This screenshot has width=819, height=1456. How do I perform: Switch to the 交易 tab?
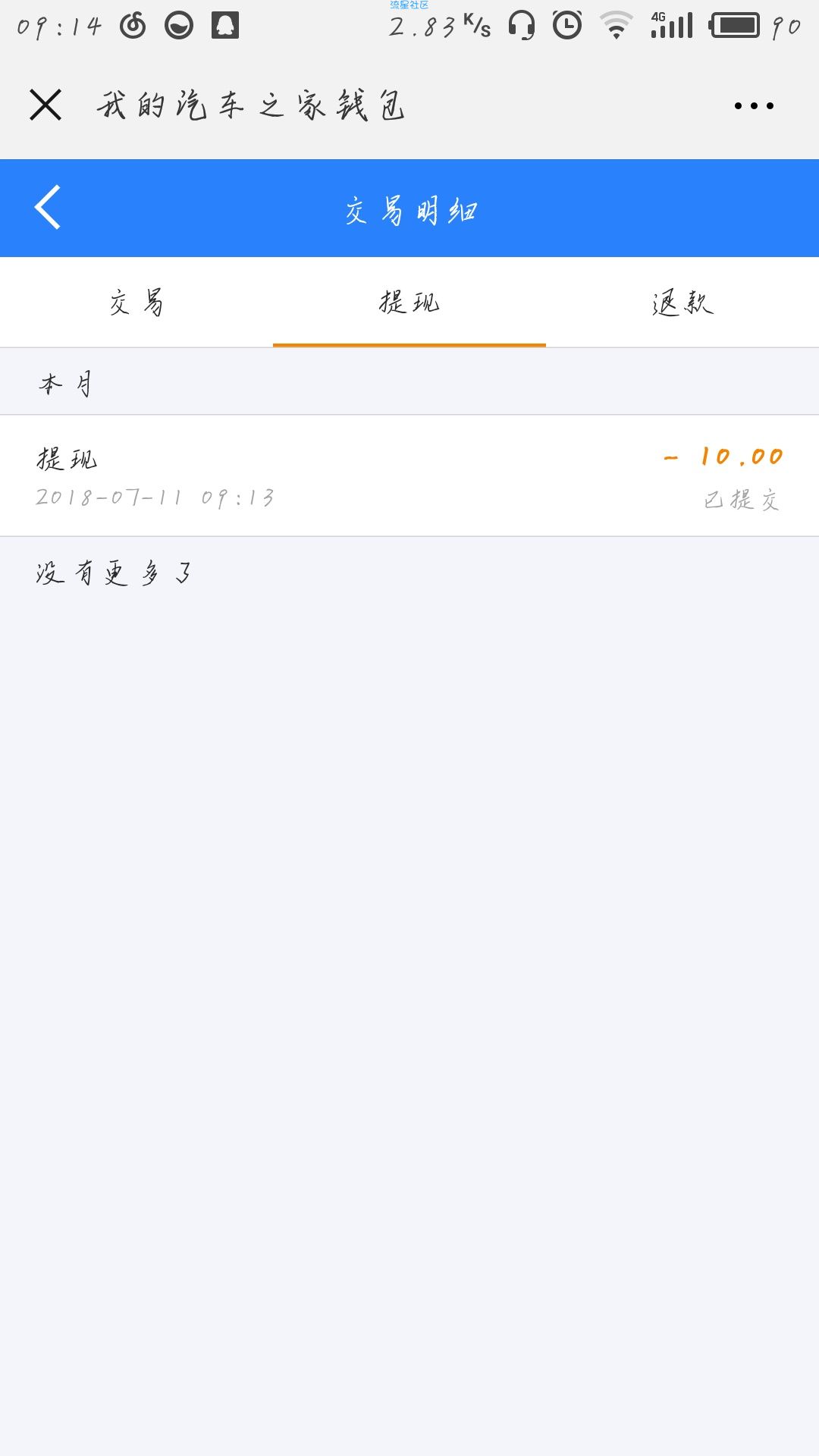[x=136, y=303]
